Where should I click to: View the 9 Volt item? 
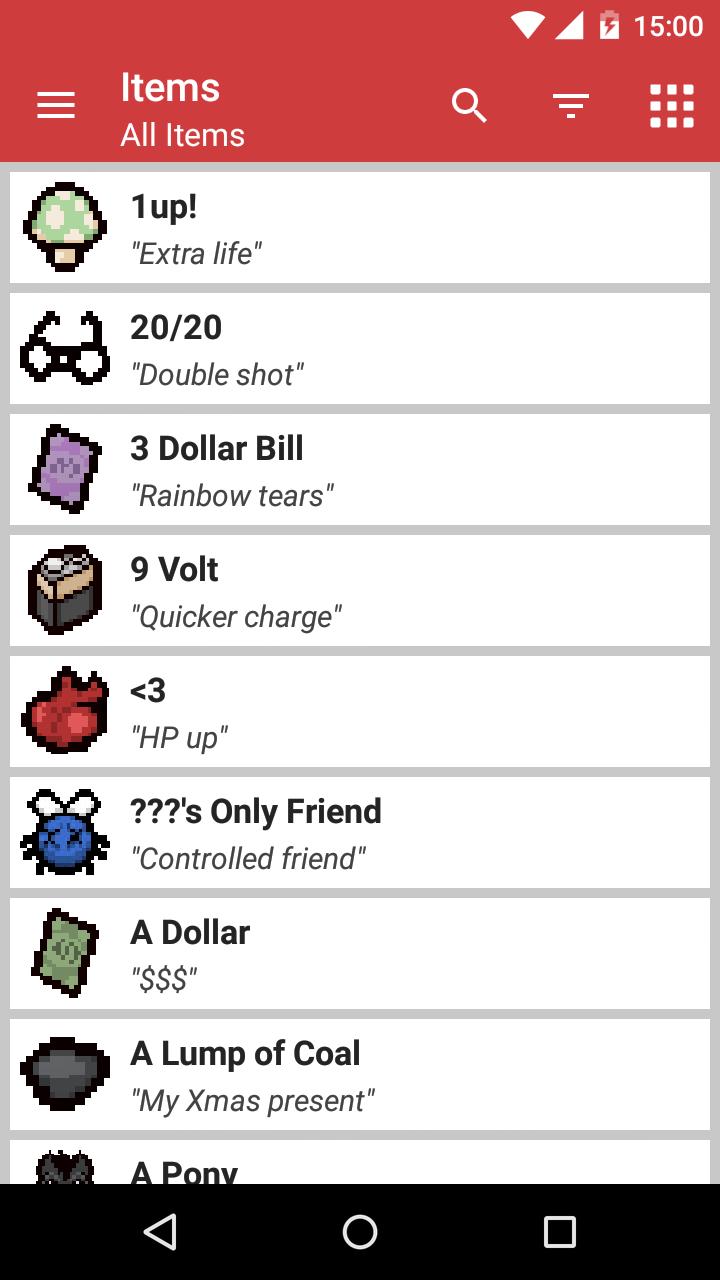(x=360, y=591)
